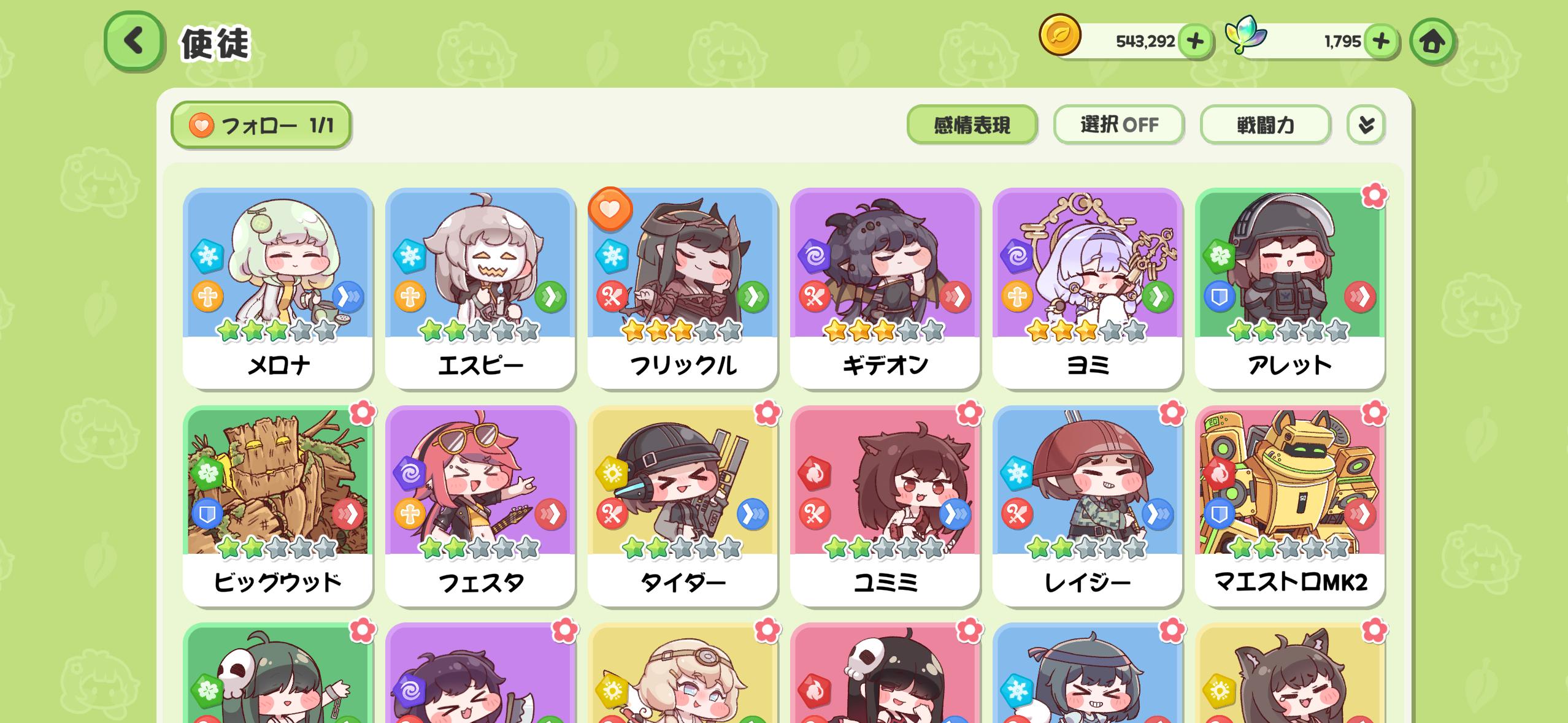Viewport: 1568px width, 723px height.
Task: Reverse the sort order arrow
Action: coord(1366,125)
